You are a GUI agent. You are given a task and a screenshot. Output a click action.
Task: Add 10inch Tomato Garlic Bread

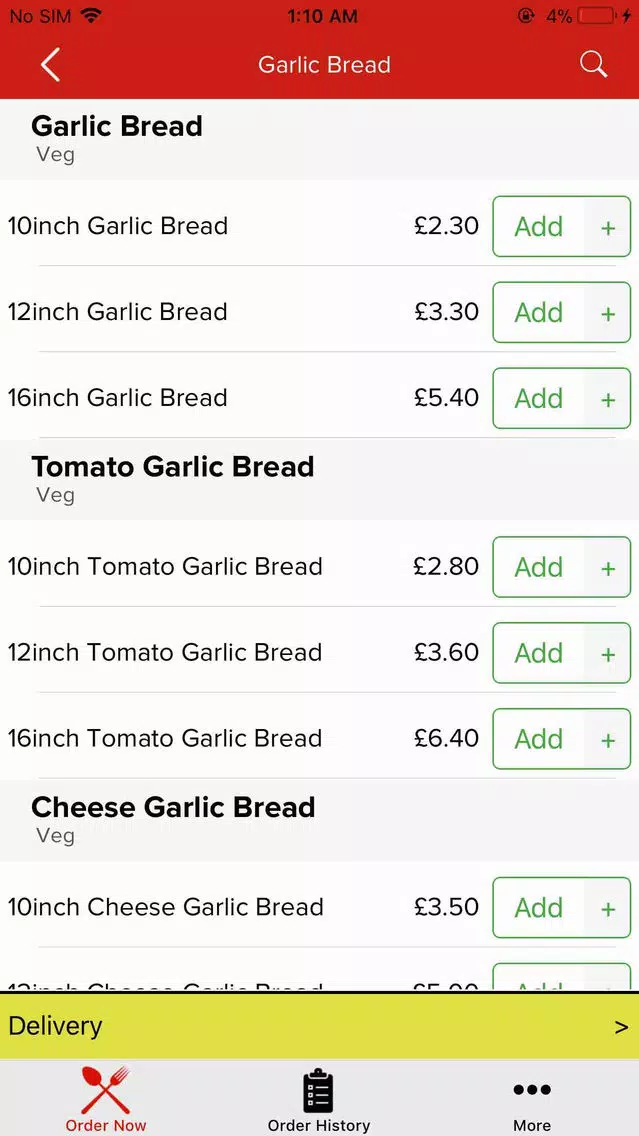point(561,567)
